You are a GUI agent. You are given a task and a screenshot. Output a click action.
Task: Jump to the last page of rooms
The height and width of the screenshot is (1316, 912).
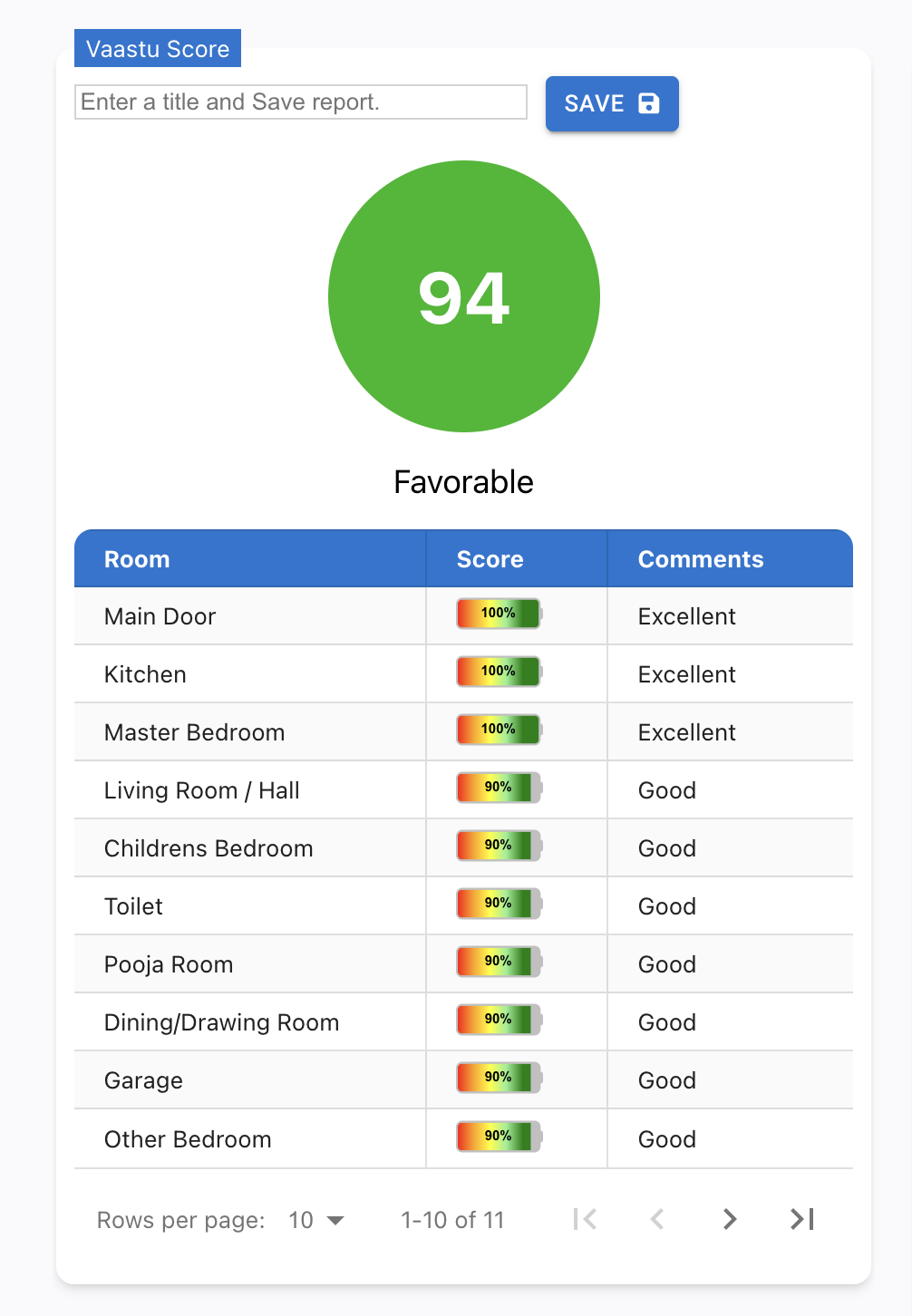coord(802,1220)
